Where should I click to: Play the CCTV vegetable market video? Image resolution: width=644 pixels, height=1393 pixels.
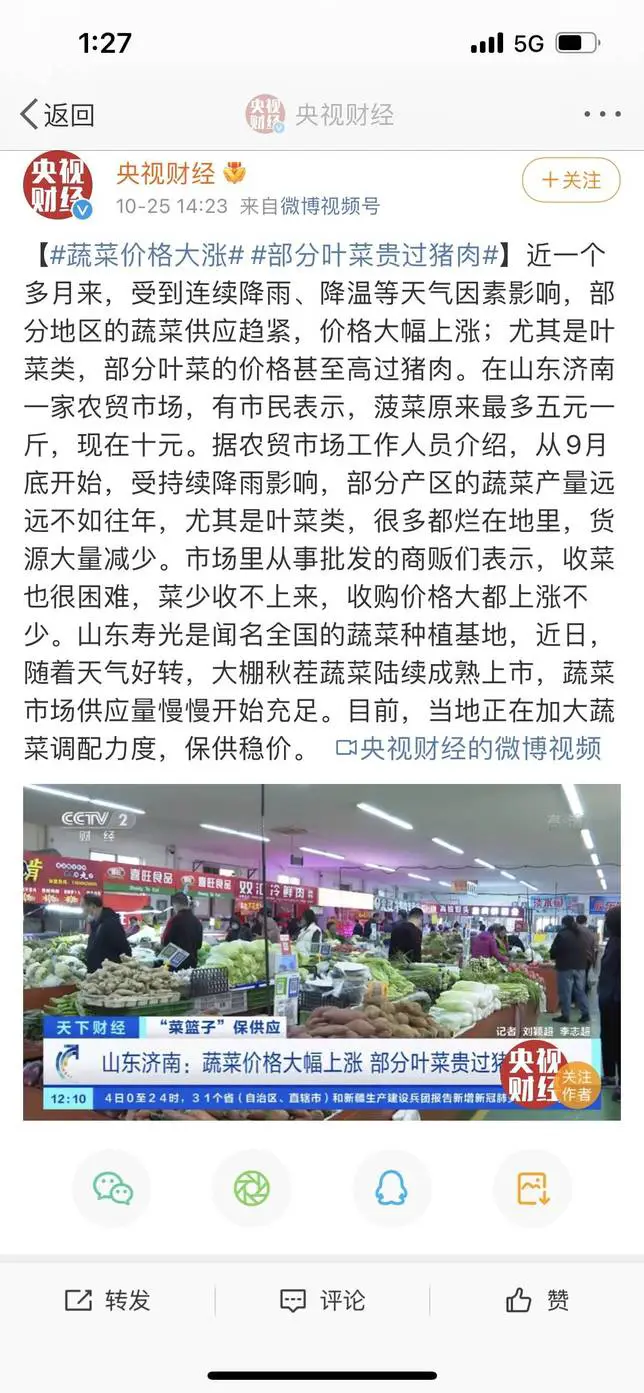(321, 951)
